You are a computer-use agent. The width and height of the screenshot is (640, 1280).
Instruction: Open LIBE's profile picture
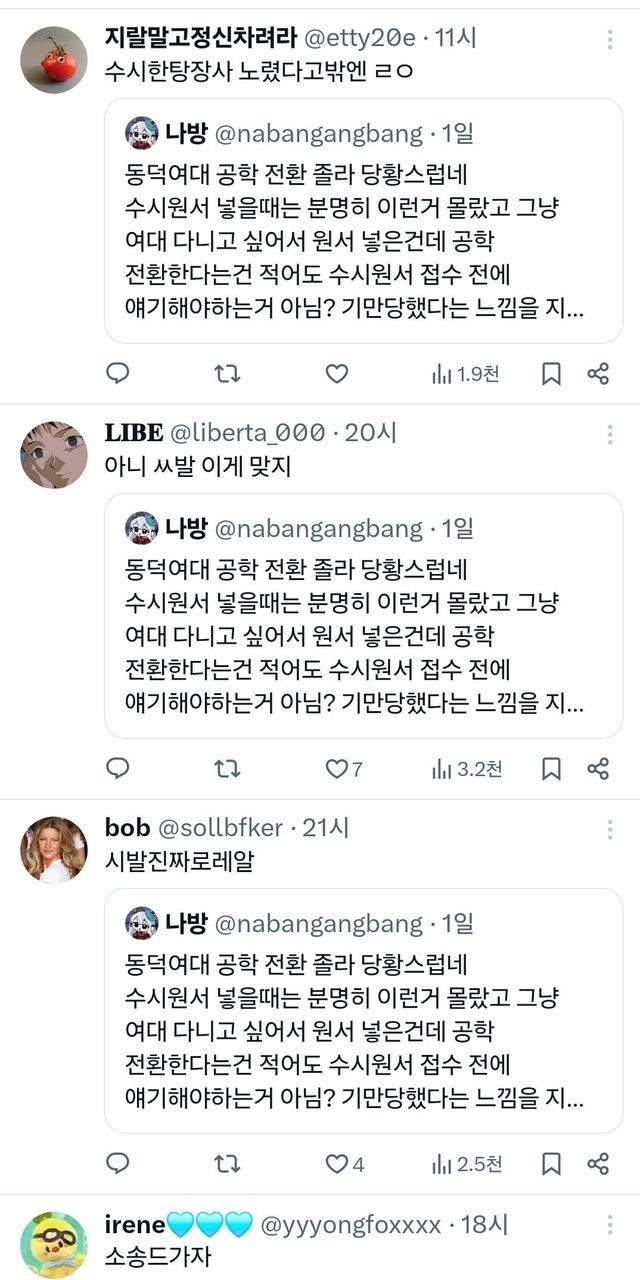pyautogui.click(x=53, y=455)
